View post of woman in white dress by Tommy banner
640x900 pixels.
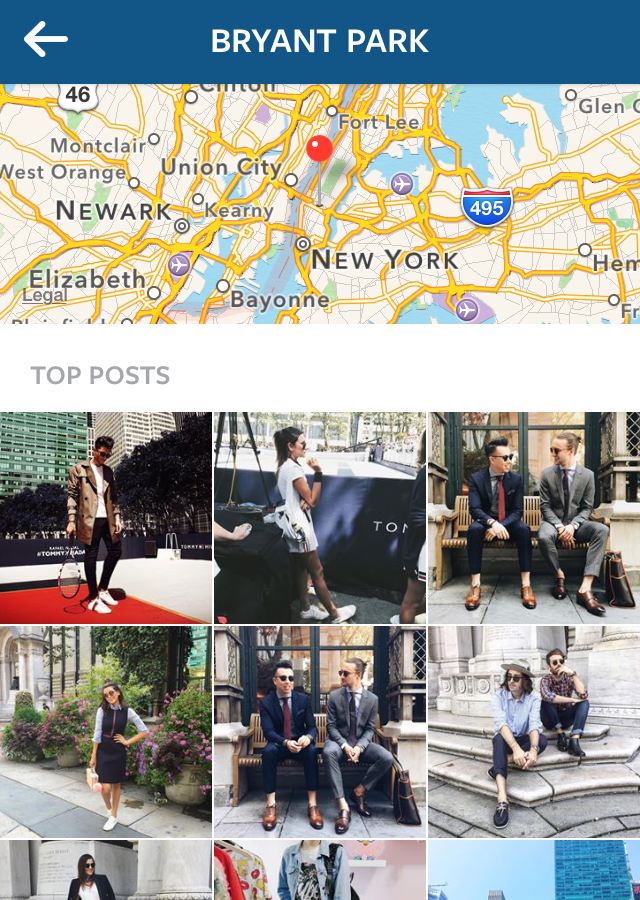[x=320, y=518]
